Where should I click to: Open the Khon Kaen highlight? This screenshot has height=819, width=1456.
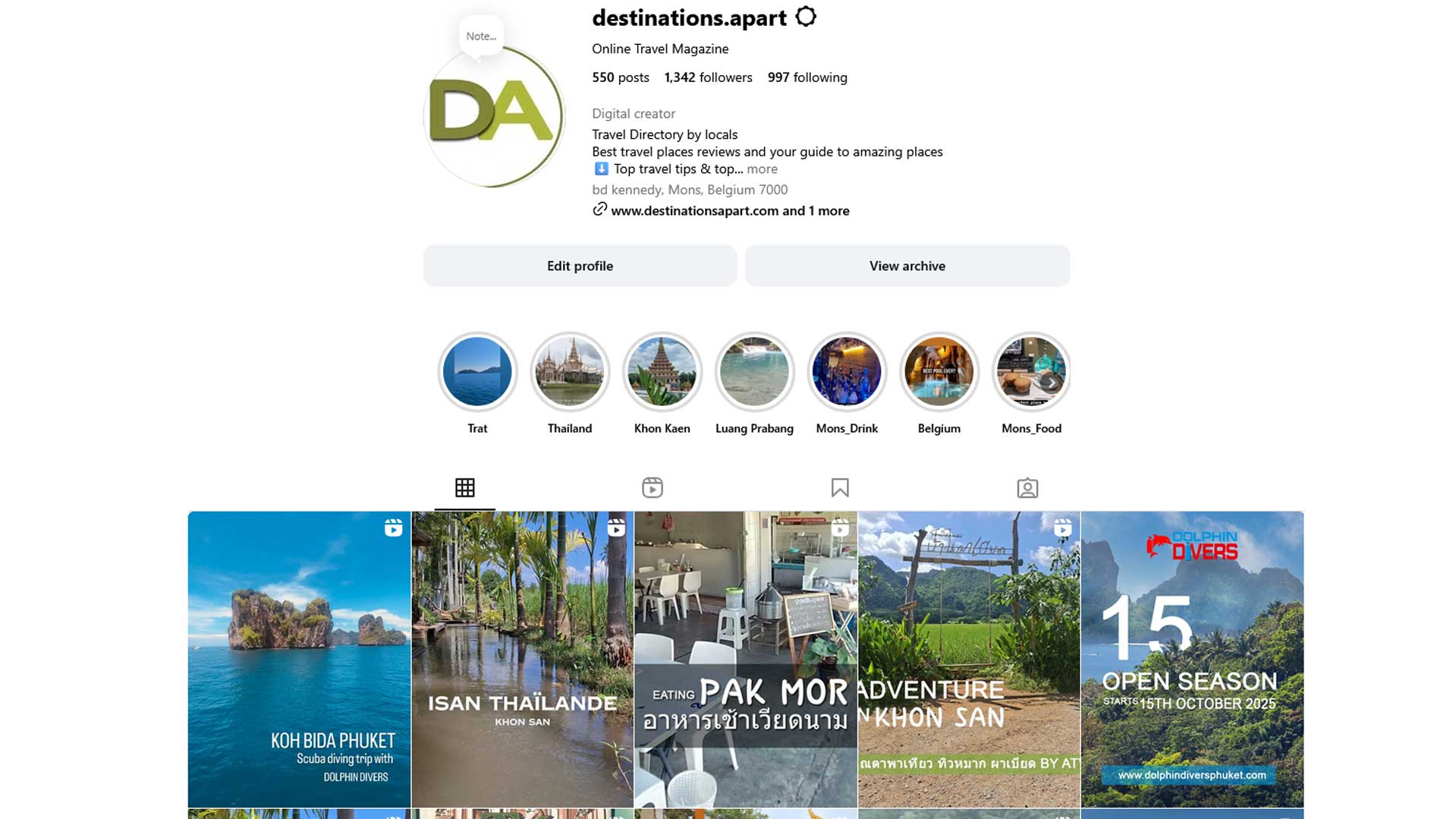point(662,372)
